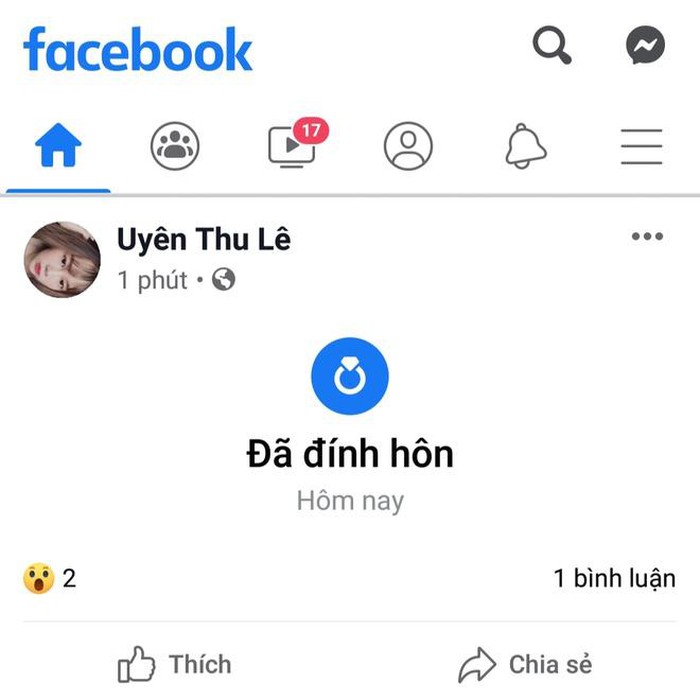Open Facebook search
This screenshot has height=700, width=700.
point(552,45)
